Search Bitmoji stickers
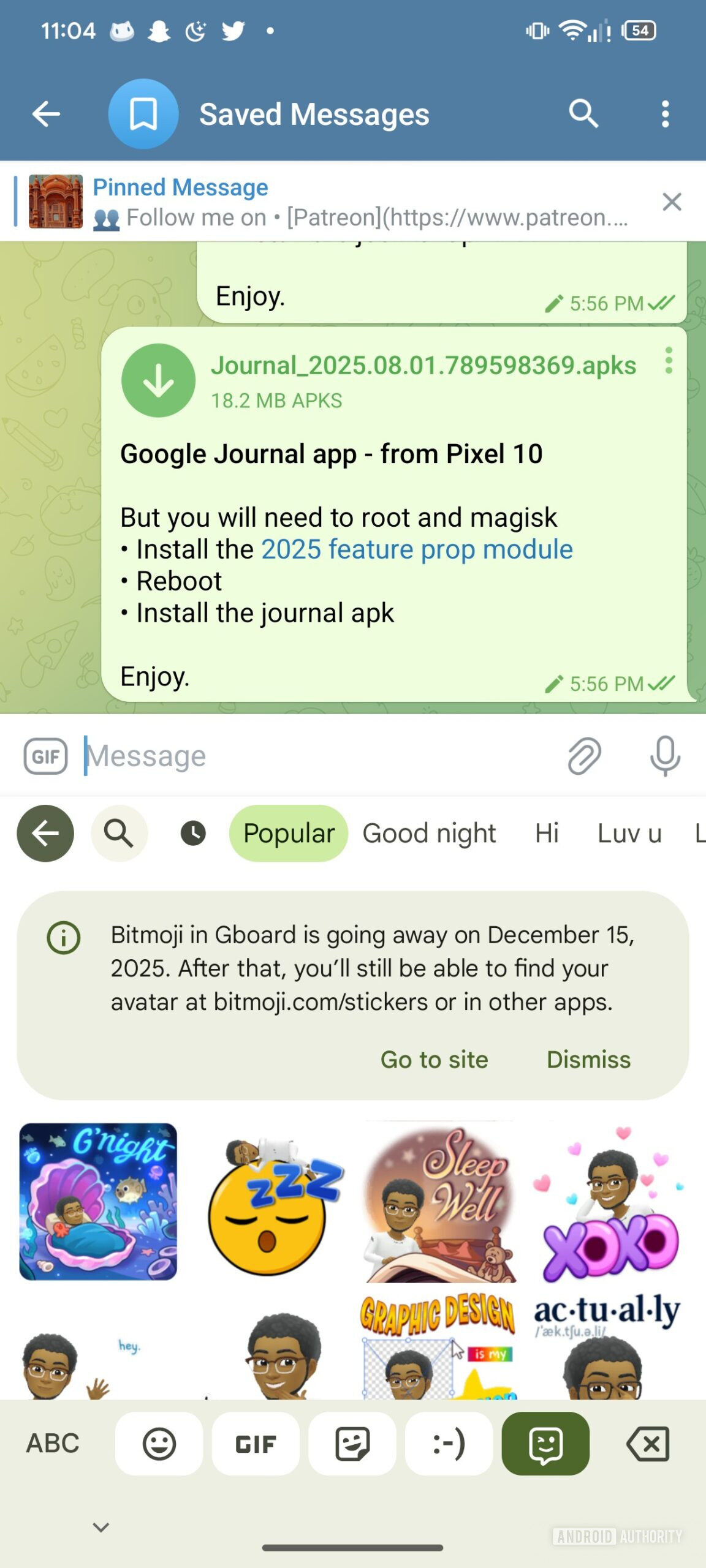This screenshot has width=706, height=1568. point(119,834)
